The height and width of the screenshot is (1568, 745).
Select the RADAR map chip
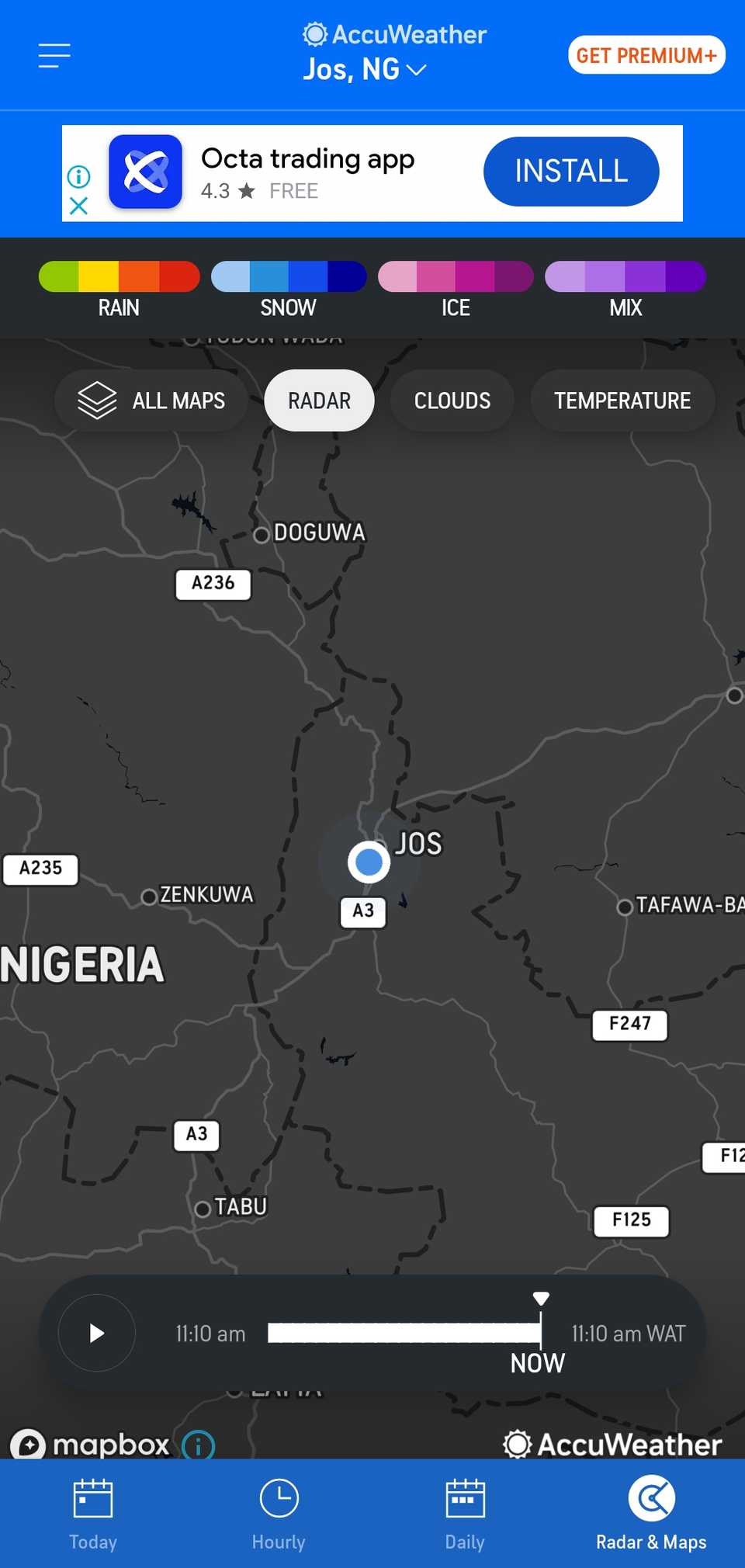319,401
